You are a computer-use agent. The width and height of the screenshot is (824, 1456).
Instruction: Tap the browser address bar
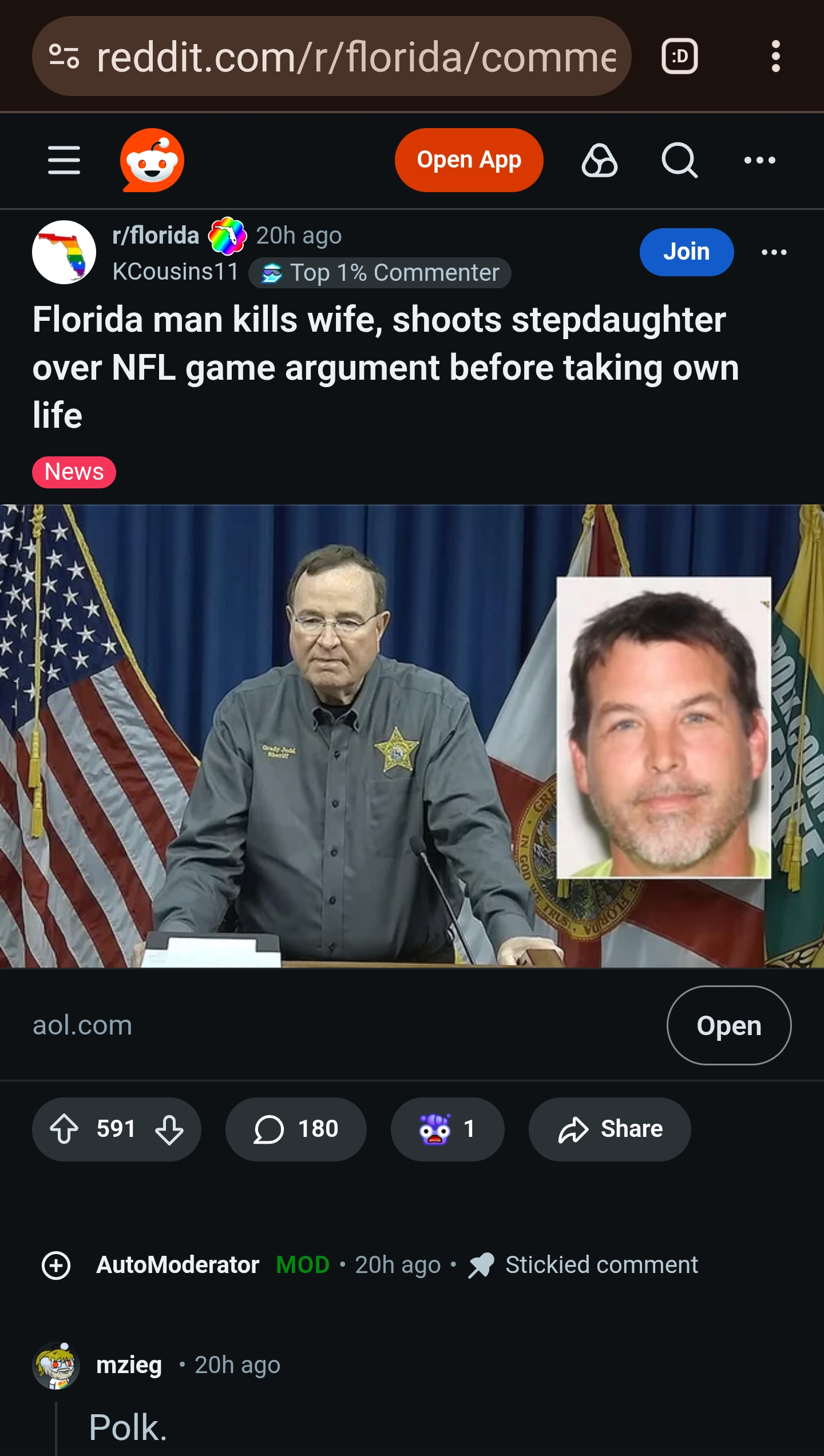pos(355,57)
